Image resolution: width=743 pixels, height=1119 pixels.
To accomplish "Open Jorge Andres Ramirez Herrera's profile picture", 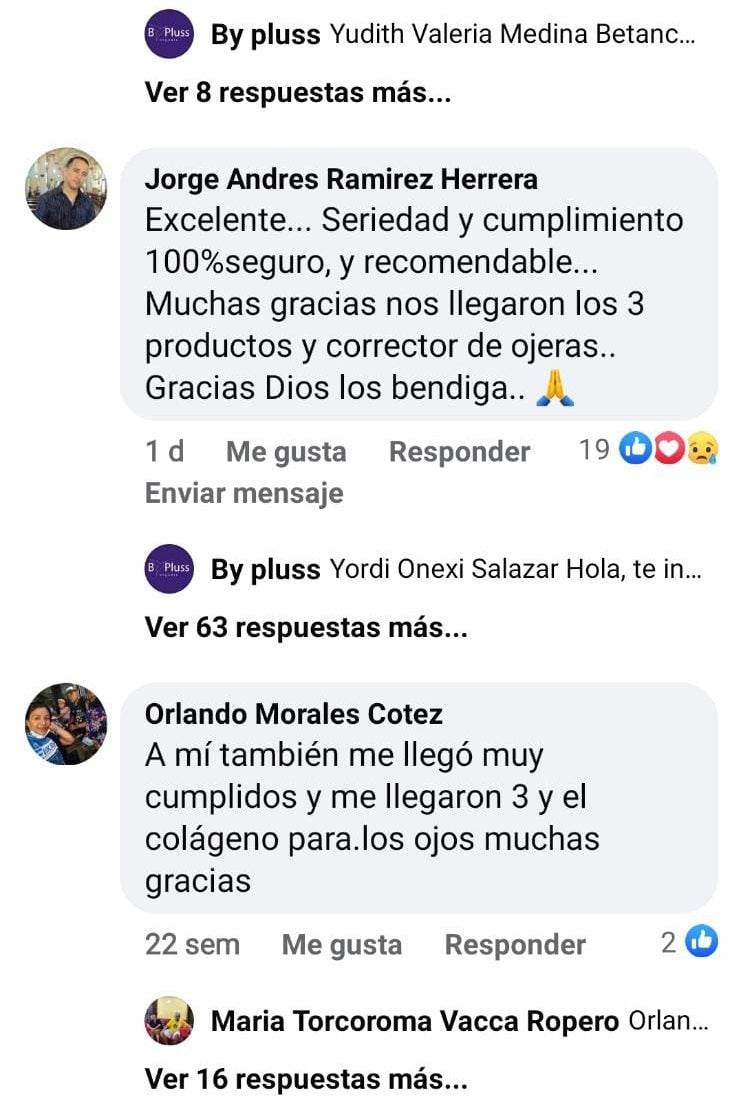I will point(66,189).
